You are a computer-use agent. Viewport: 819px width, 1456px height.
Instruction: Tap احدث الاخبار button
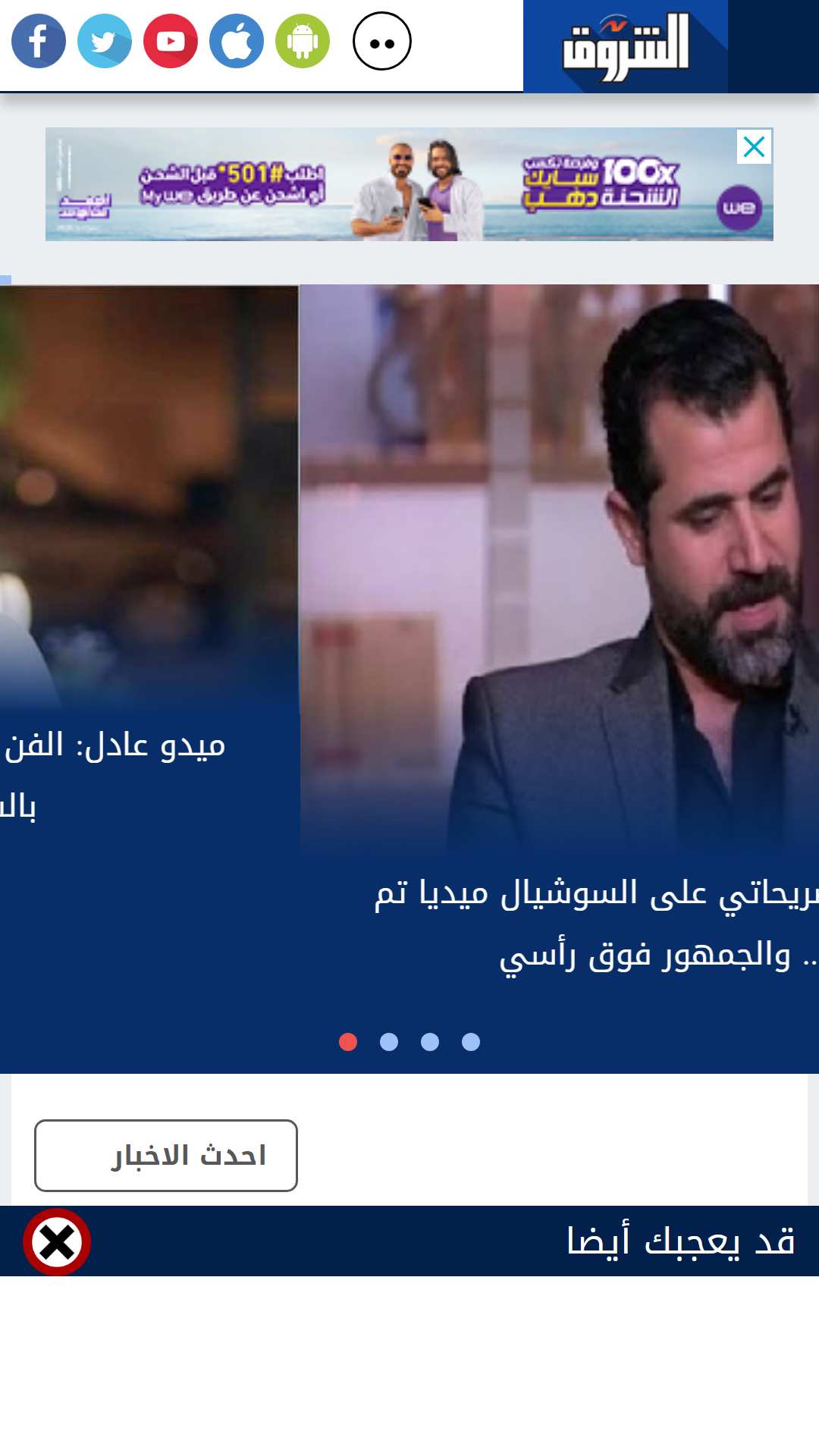[166, 1156]
